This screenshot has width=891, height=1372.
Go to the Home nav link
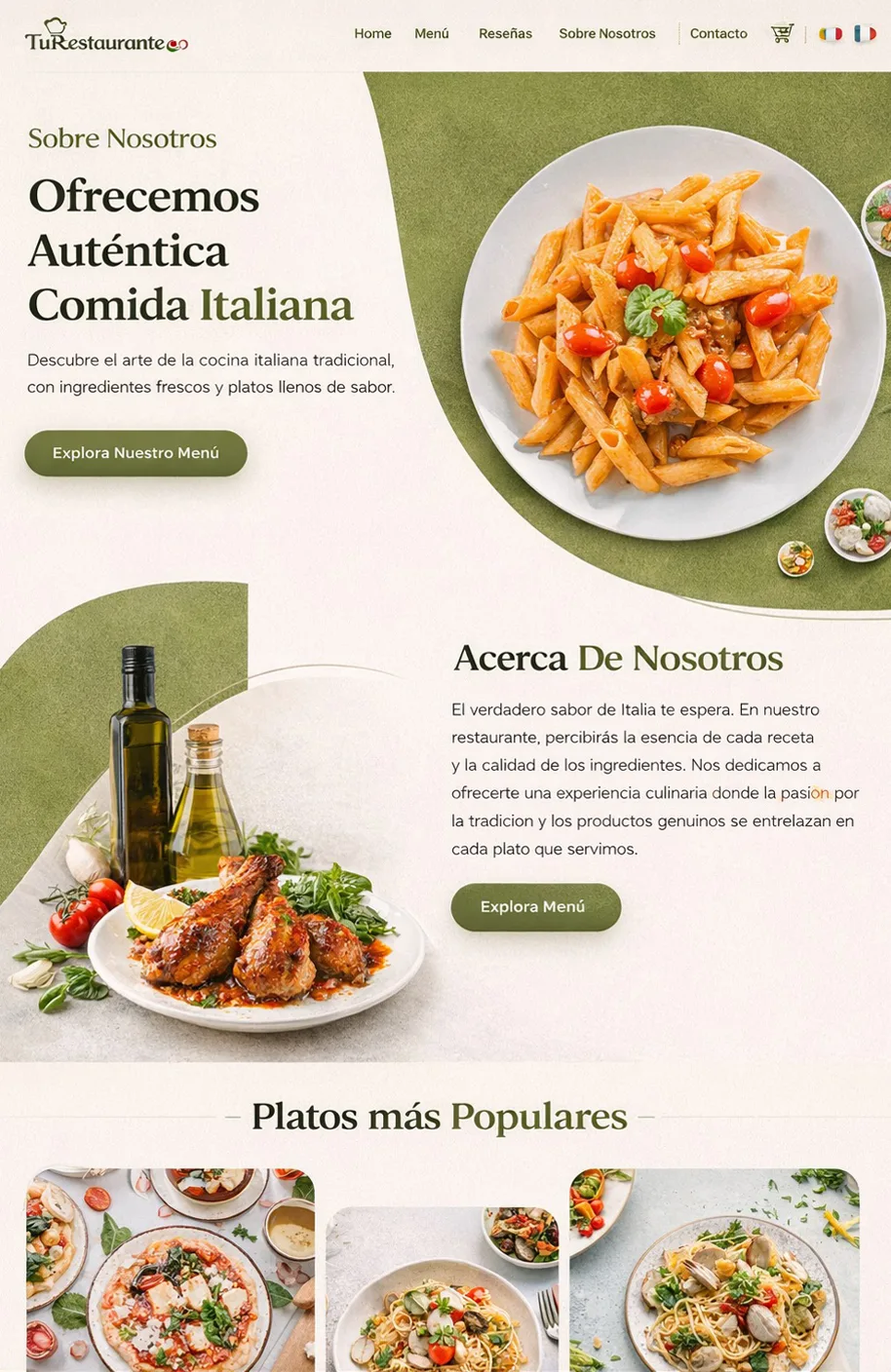point(372,33)
